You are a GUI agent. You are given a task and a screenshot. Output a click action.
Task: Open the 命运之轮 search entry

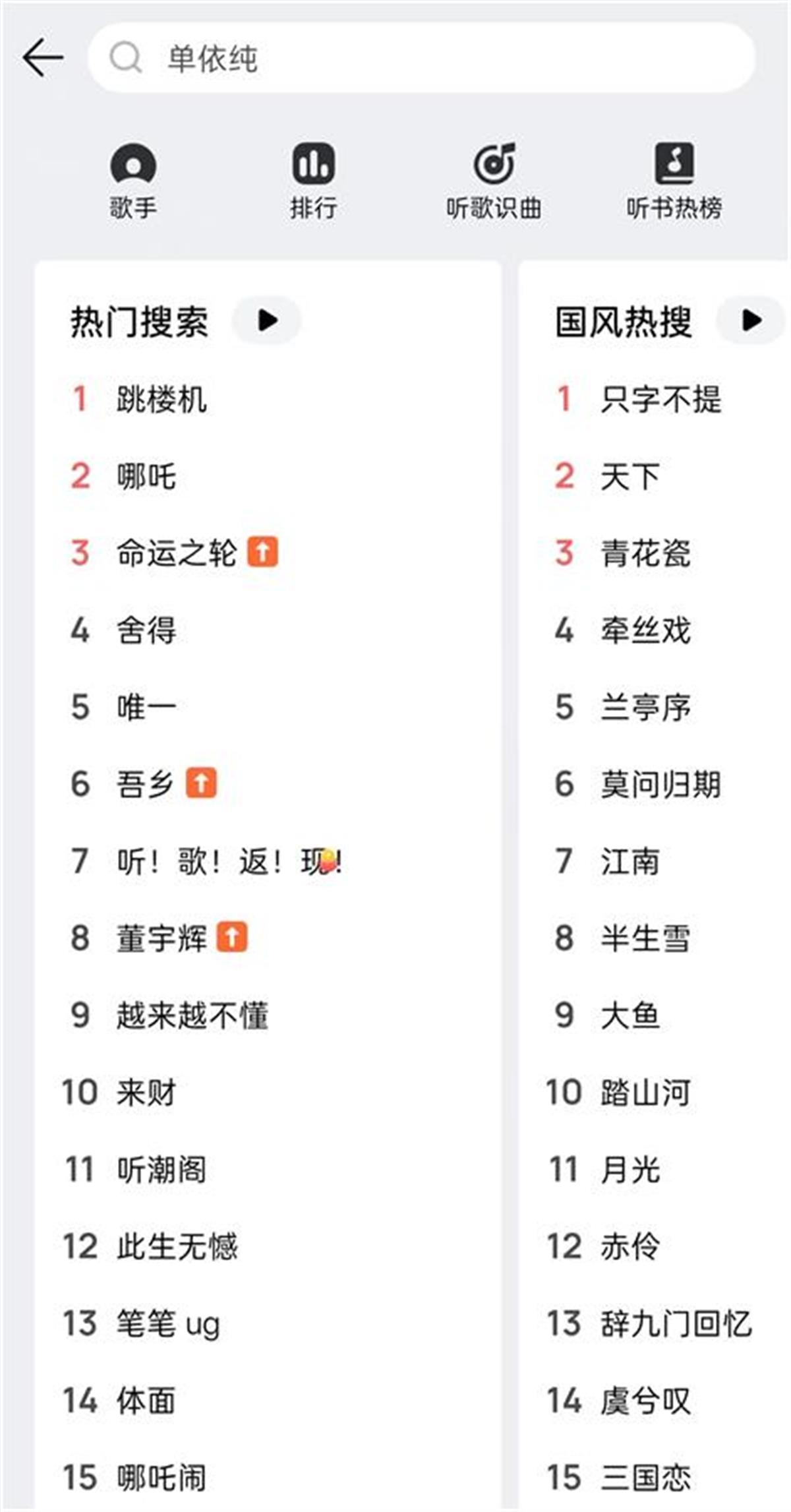[176, 553]
